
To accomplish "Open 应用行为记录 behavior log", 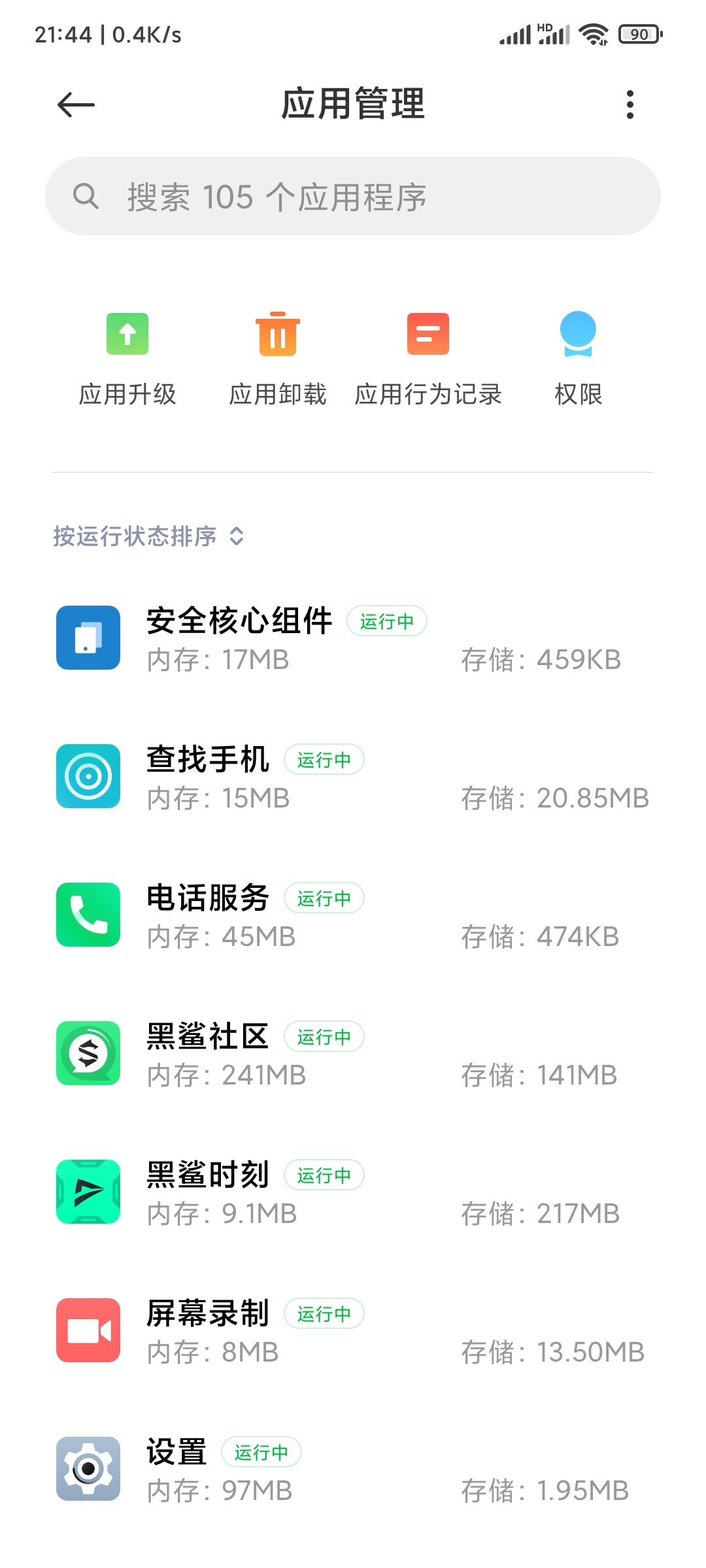I will pos(428,359).
